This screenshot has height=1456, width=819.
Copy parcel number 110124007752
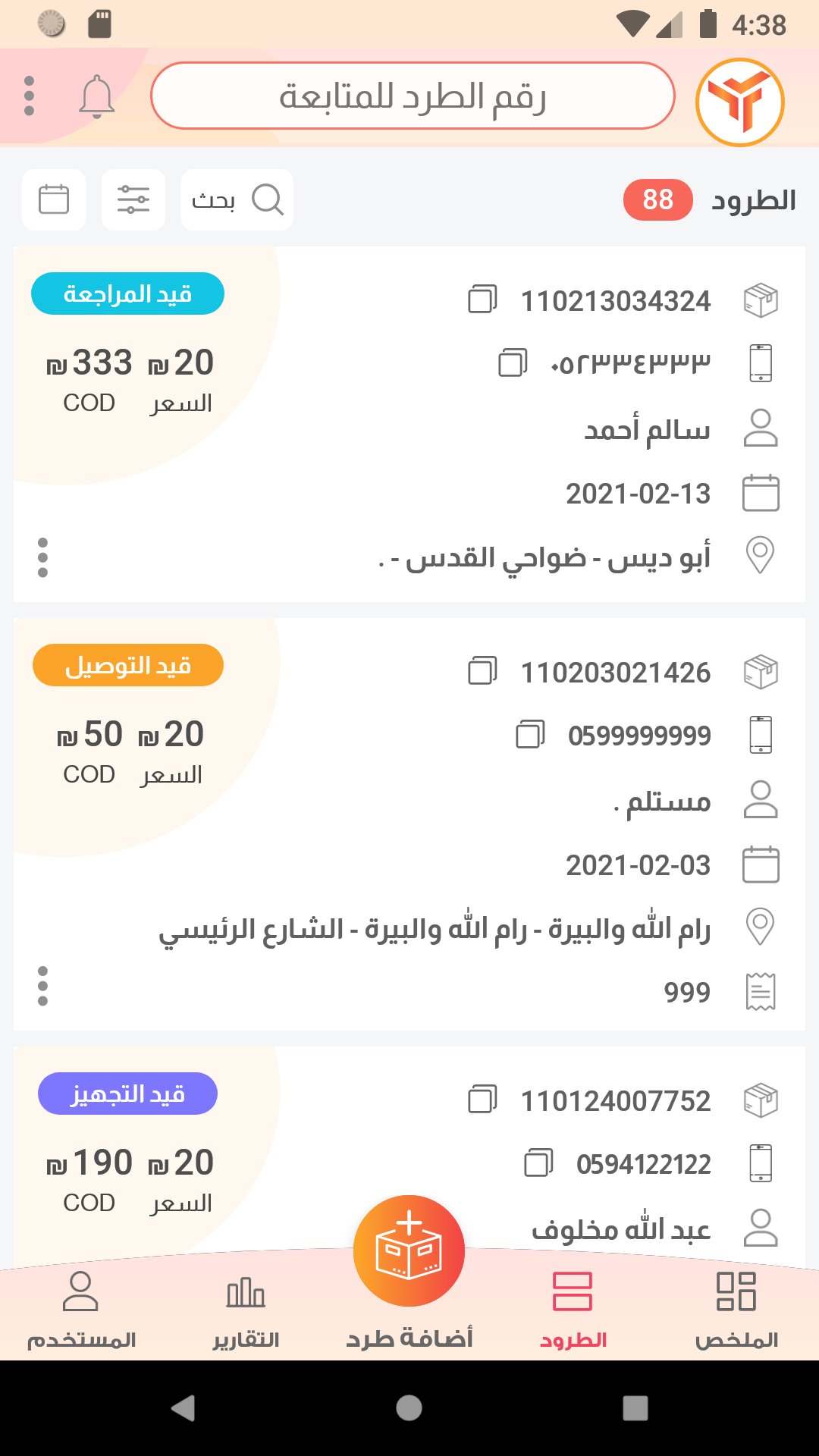click(x=482, y=1100)
